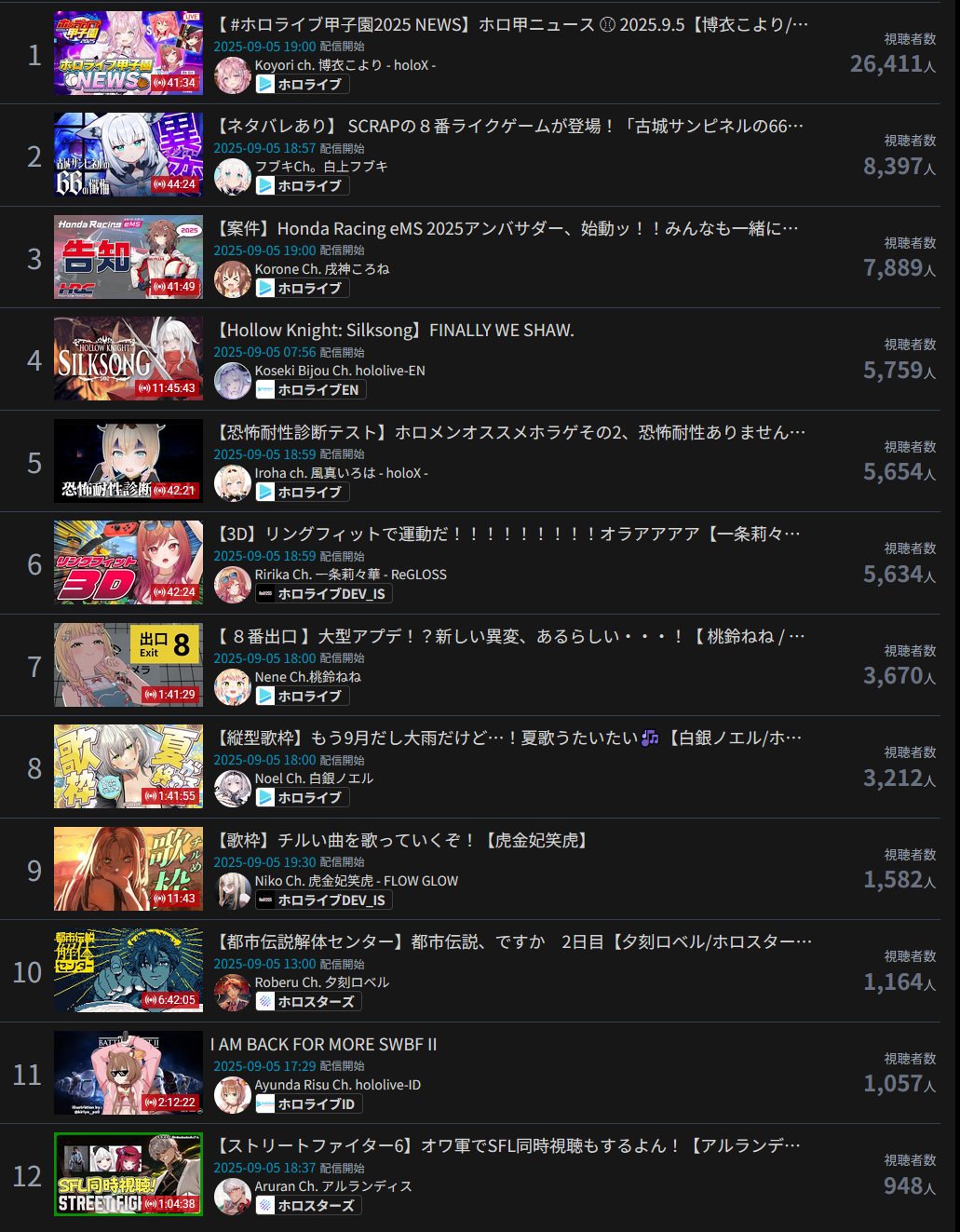Open Koyori ch. 博衣こより channel link
960x1232 pixels.
[x=345, y=65]
